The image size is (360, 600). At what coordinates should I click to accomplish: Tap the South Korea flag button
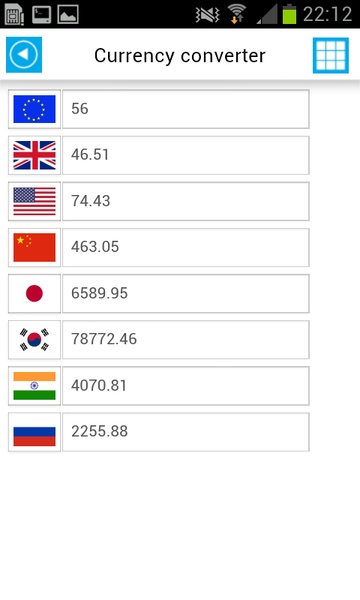click(x=34, y=340)
